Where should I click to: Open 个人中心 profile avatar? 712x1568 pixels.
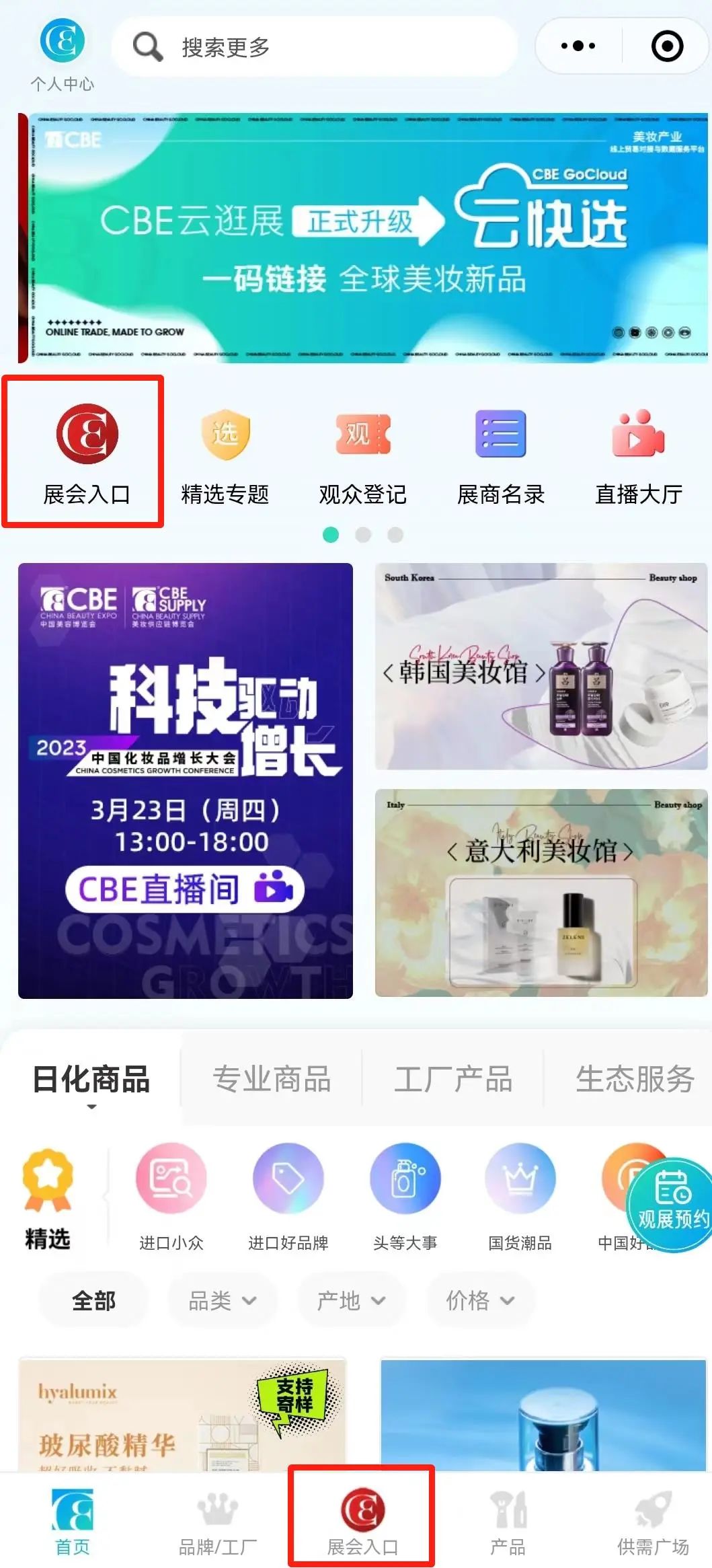(61, 40)
